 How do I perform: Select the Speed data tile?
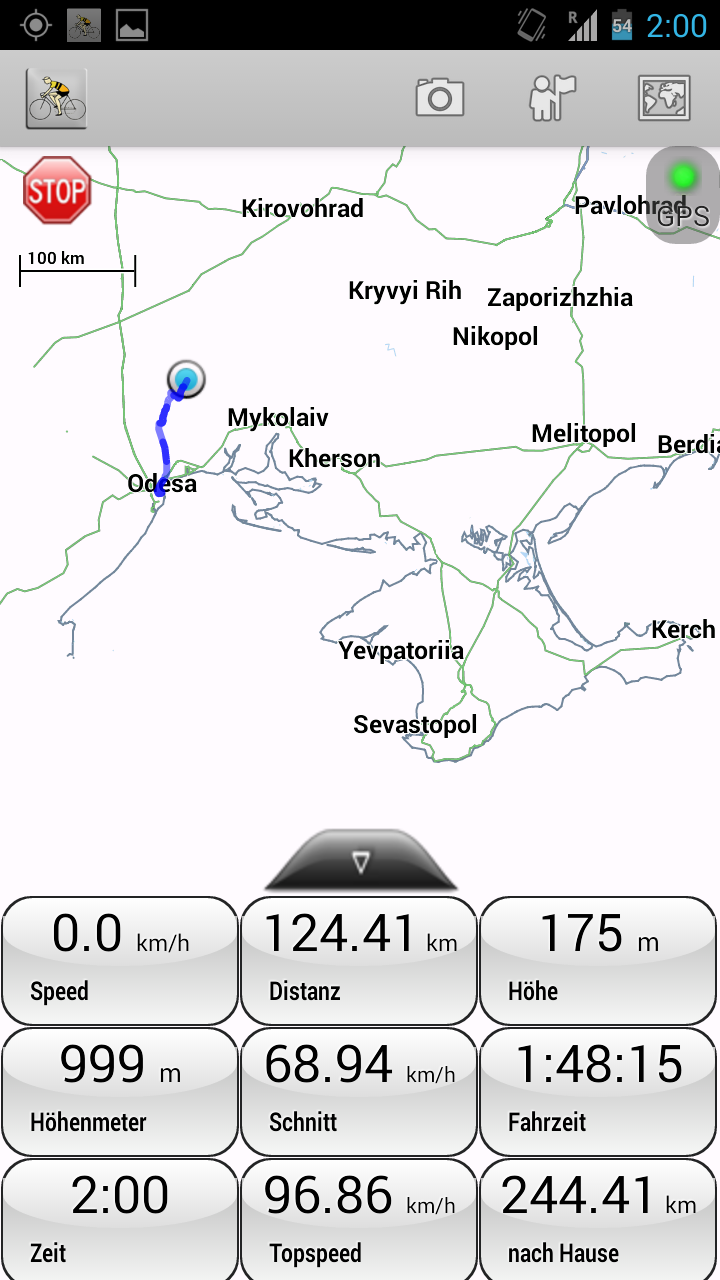coord(120,960)
